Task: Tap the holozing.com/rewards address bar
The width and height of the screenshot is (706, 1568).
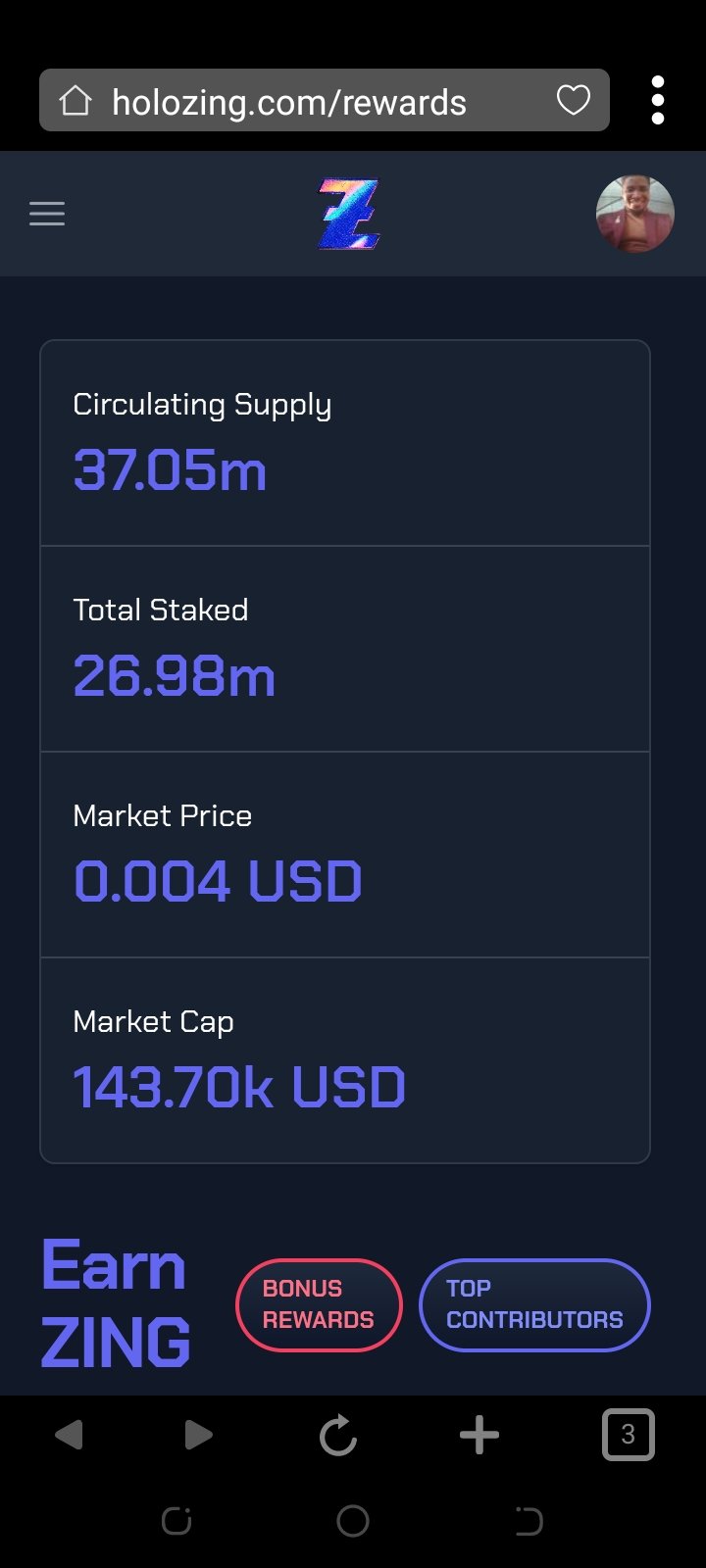Action: tap(325, 100)
